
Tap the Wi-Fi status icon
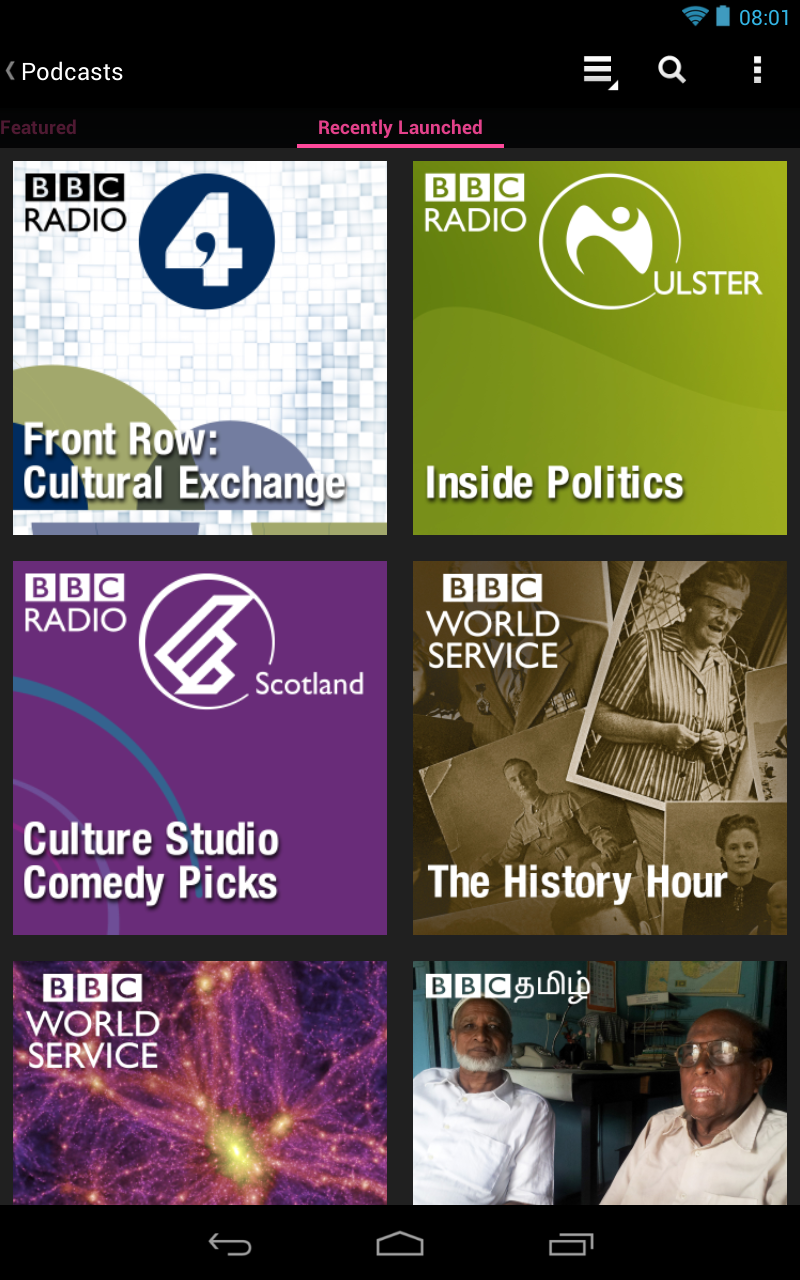pyautogui.click(x=695, y=16)
